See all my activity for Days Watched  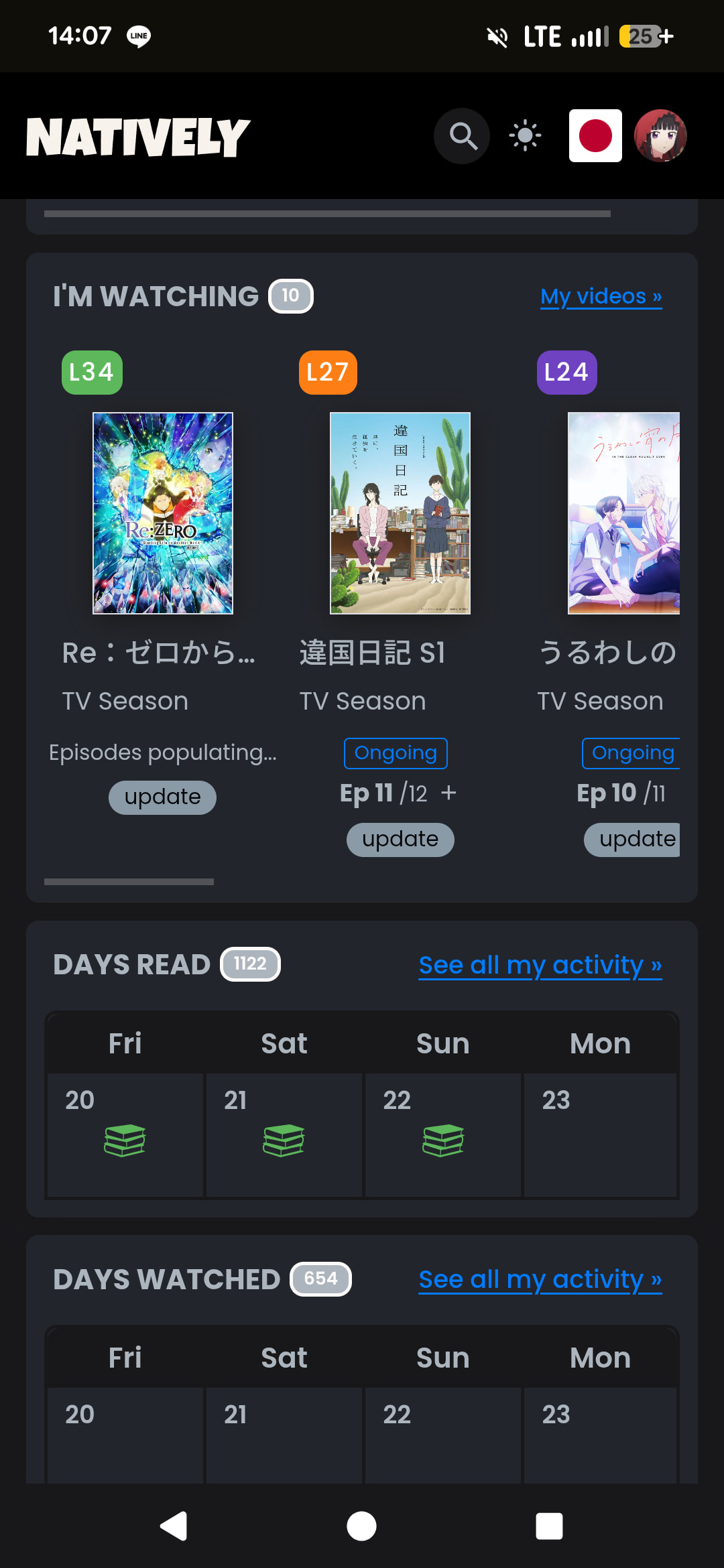point(540,1280)
